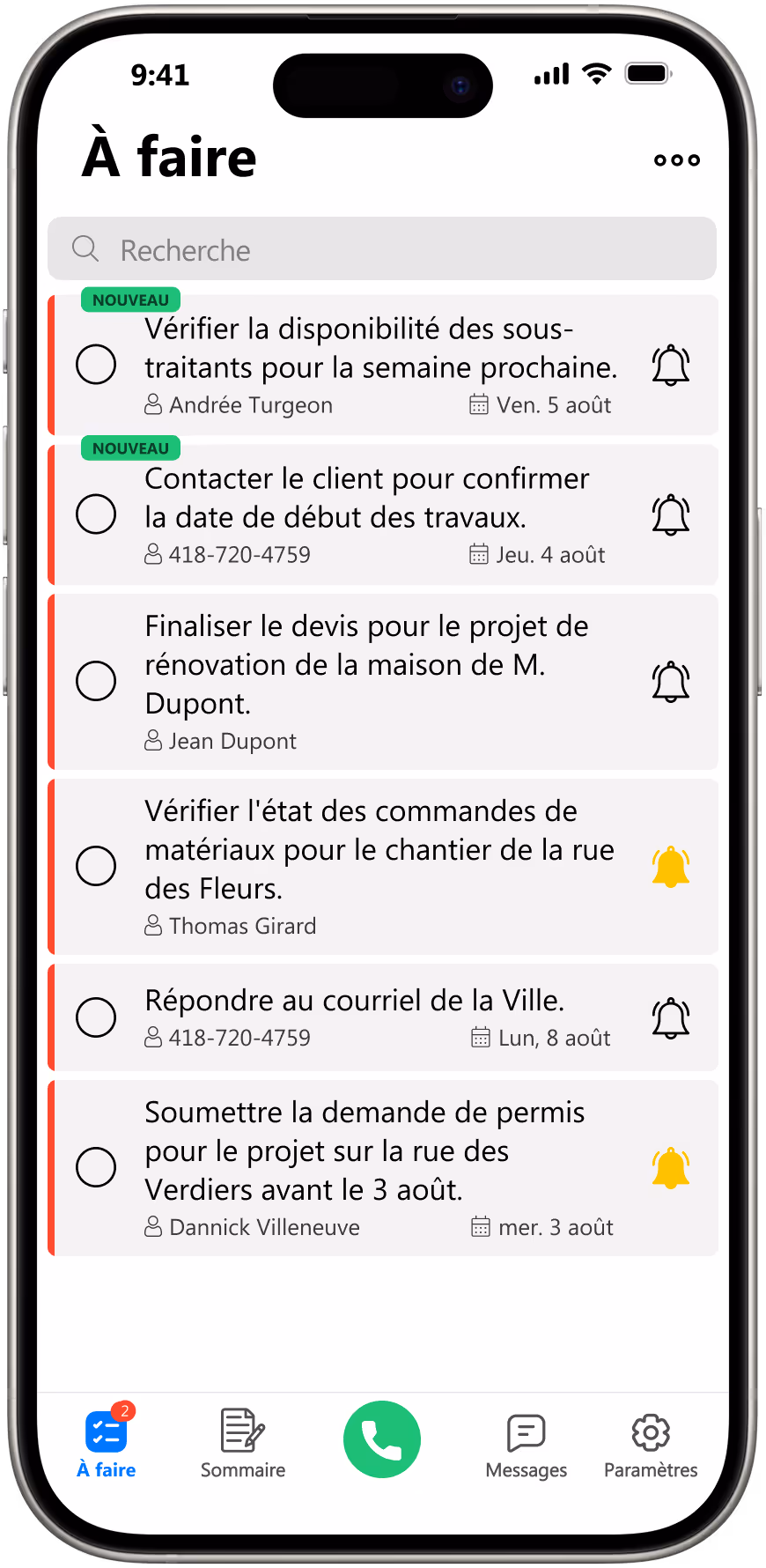Set a reminder bell on Contacter le client task

tap(670, 514)
